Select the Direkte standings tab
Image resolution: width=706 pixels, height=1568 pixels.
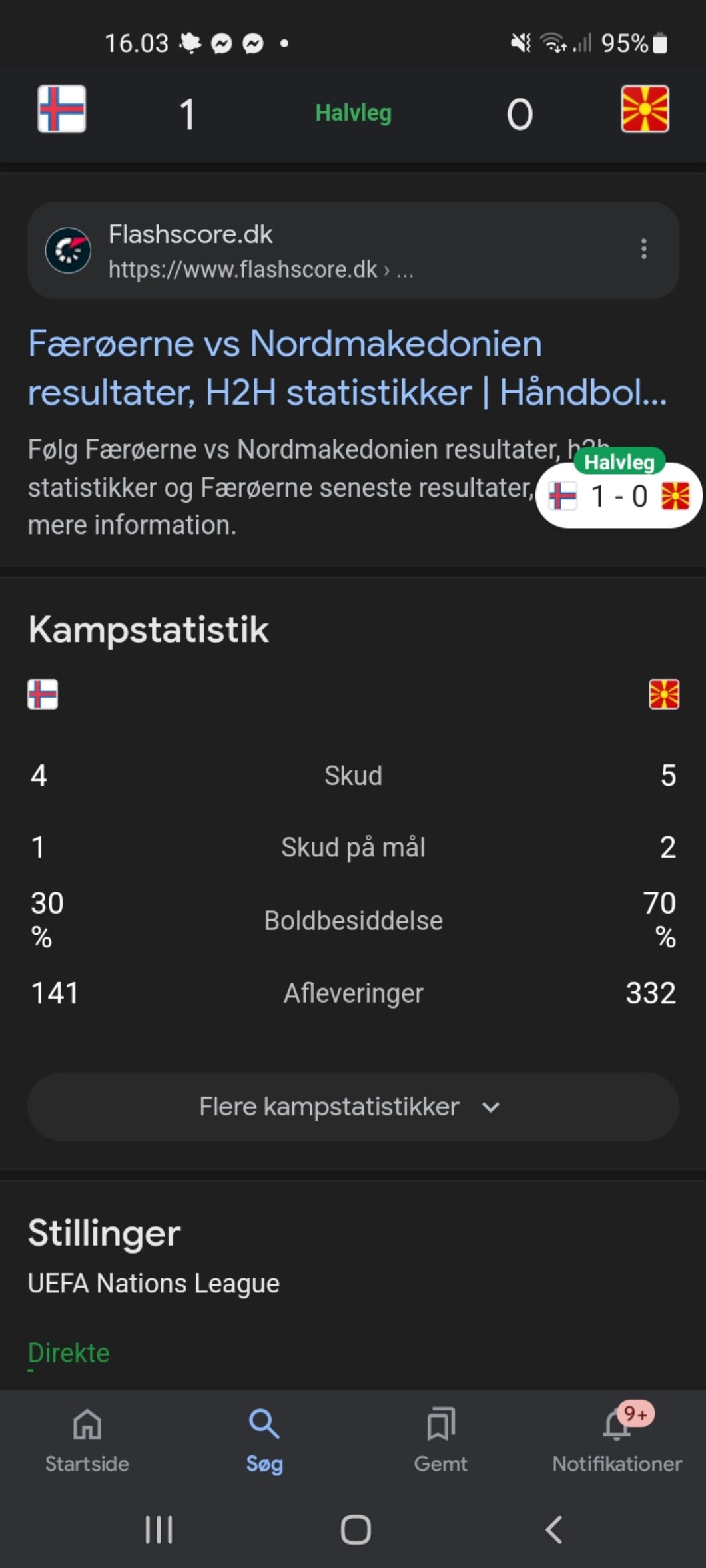pyautogui.click(x=69, y=1353)
